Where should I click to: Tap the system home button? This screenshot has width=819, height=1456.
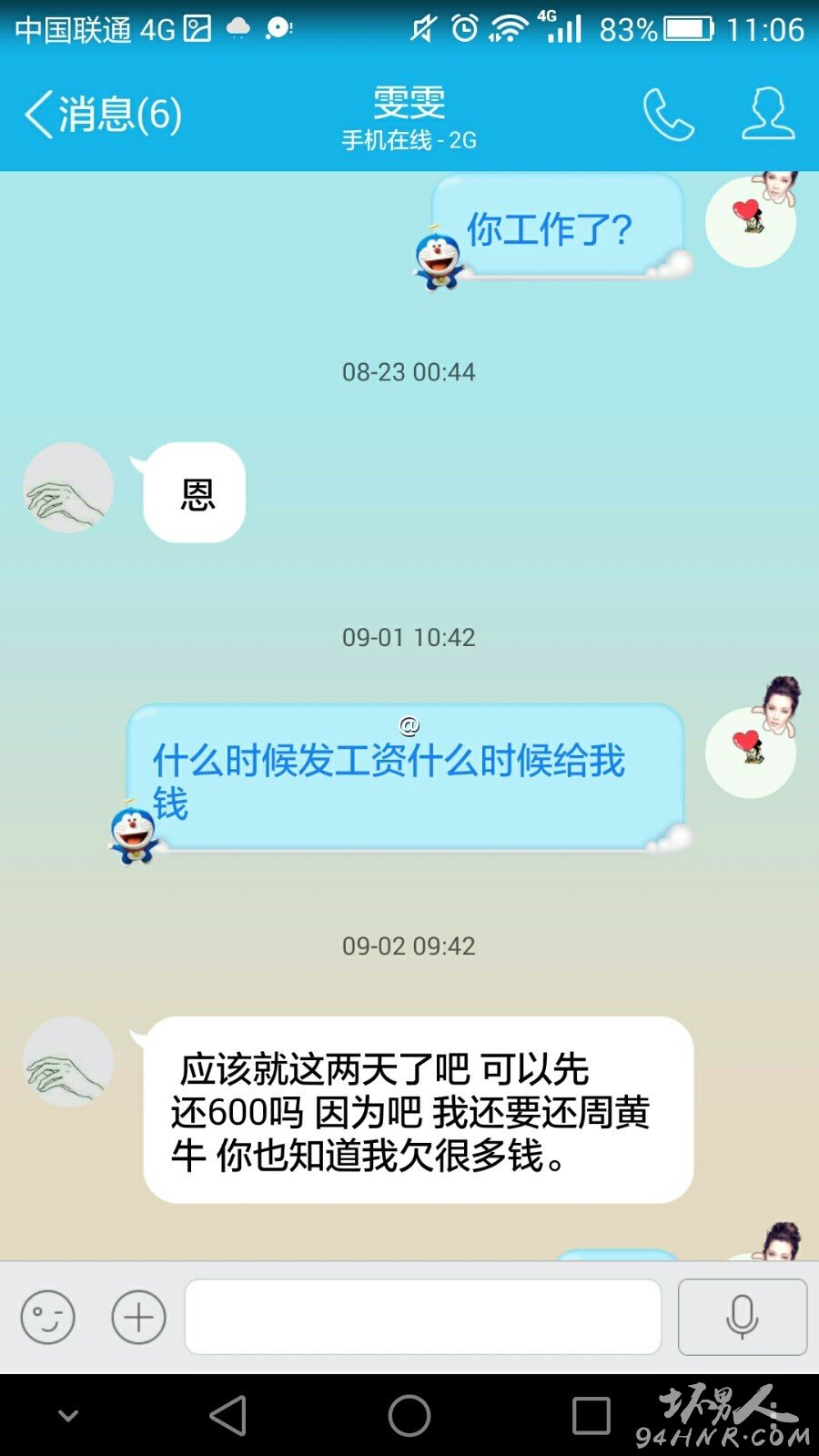pos(409,1416)
